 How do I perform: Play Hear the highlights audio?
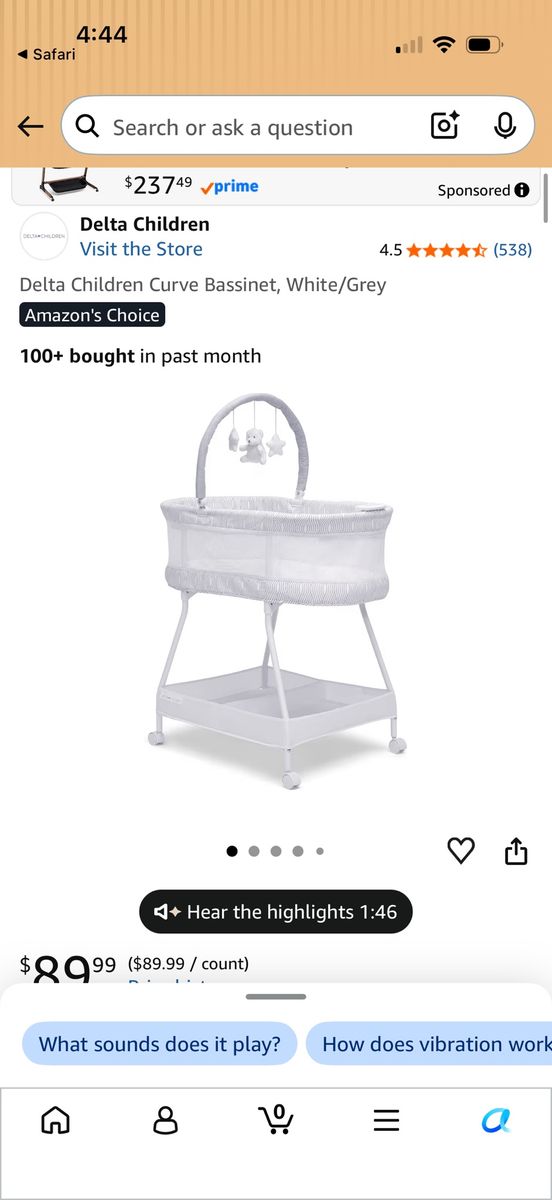click(x=276, y=912)
